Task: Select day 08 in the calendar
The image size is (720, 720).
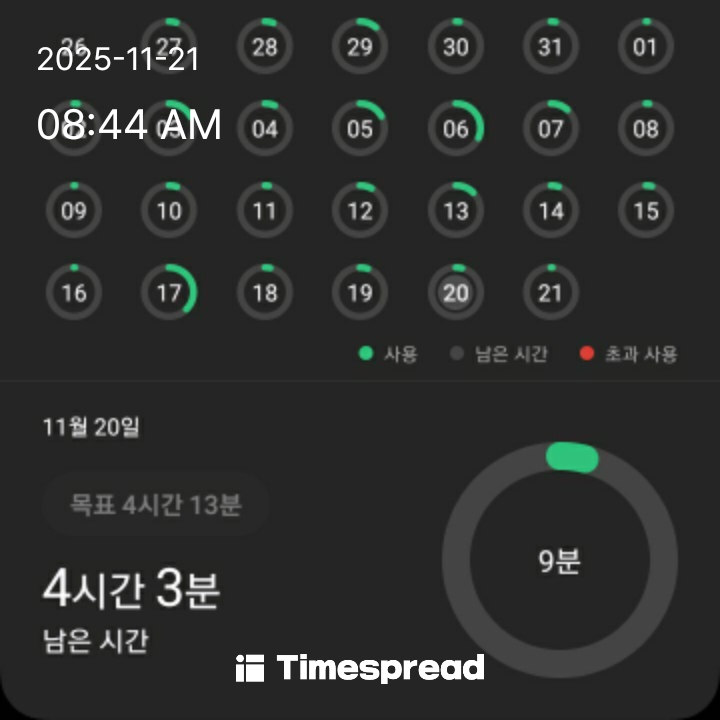Action: pos(646,129)
